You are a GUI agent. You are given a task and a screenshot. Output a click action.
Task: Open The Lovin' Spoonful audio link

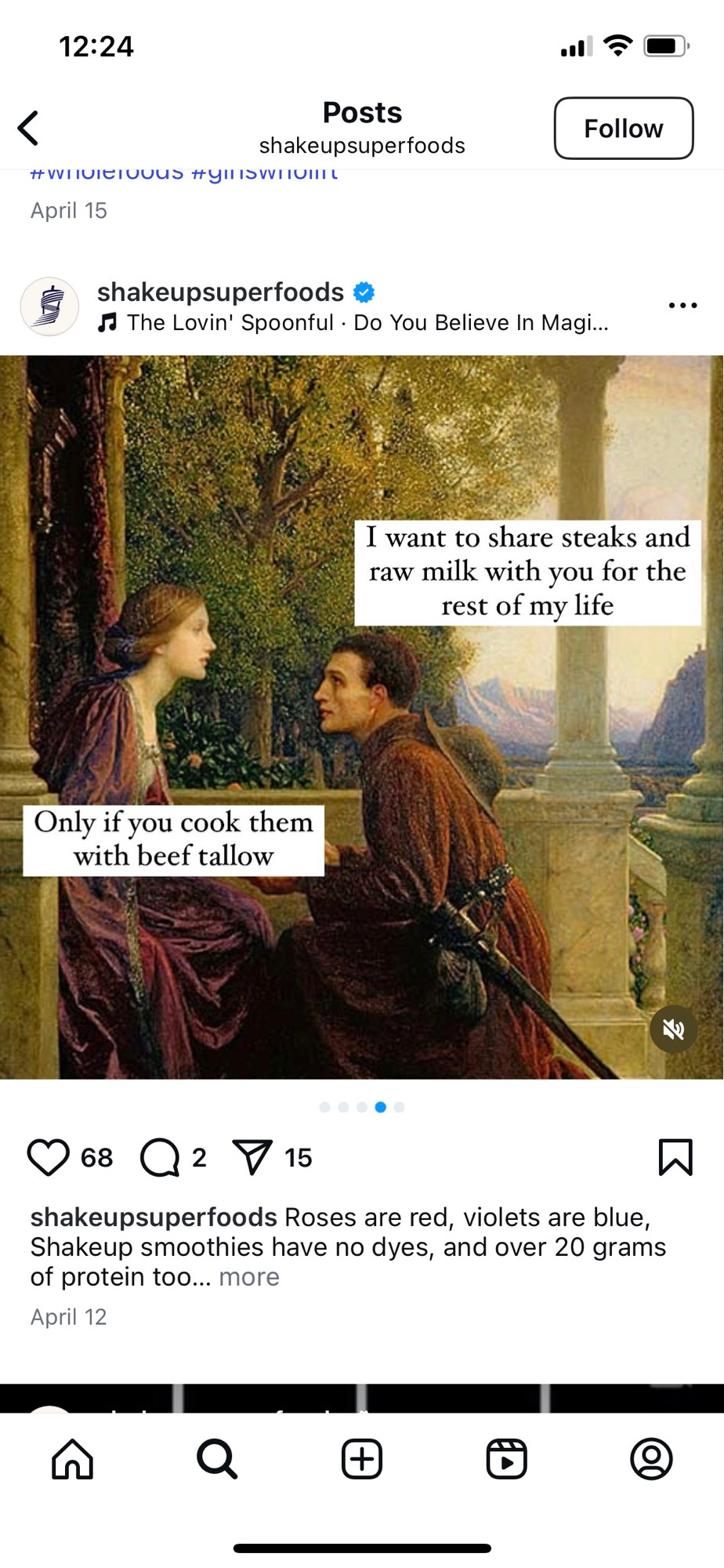pos(353,322)
